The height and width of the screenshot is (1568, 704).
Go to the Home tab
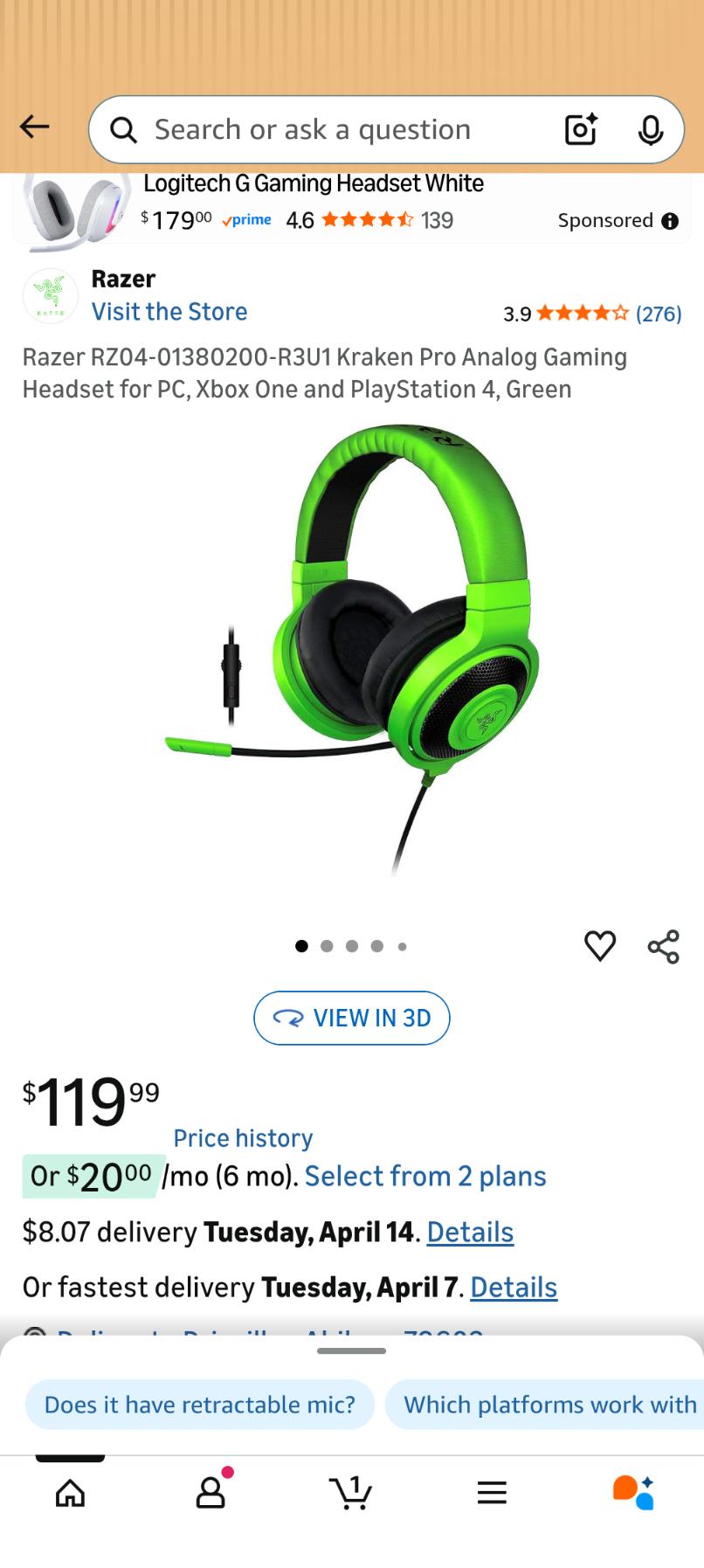(x=70, y=1493)
